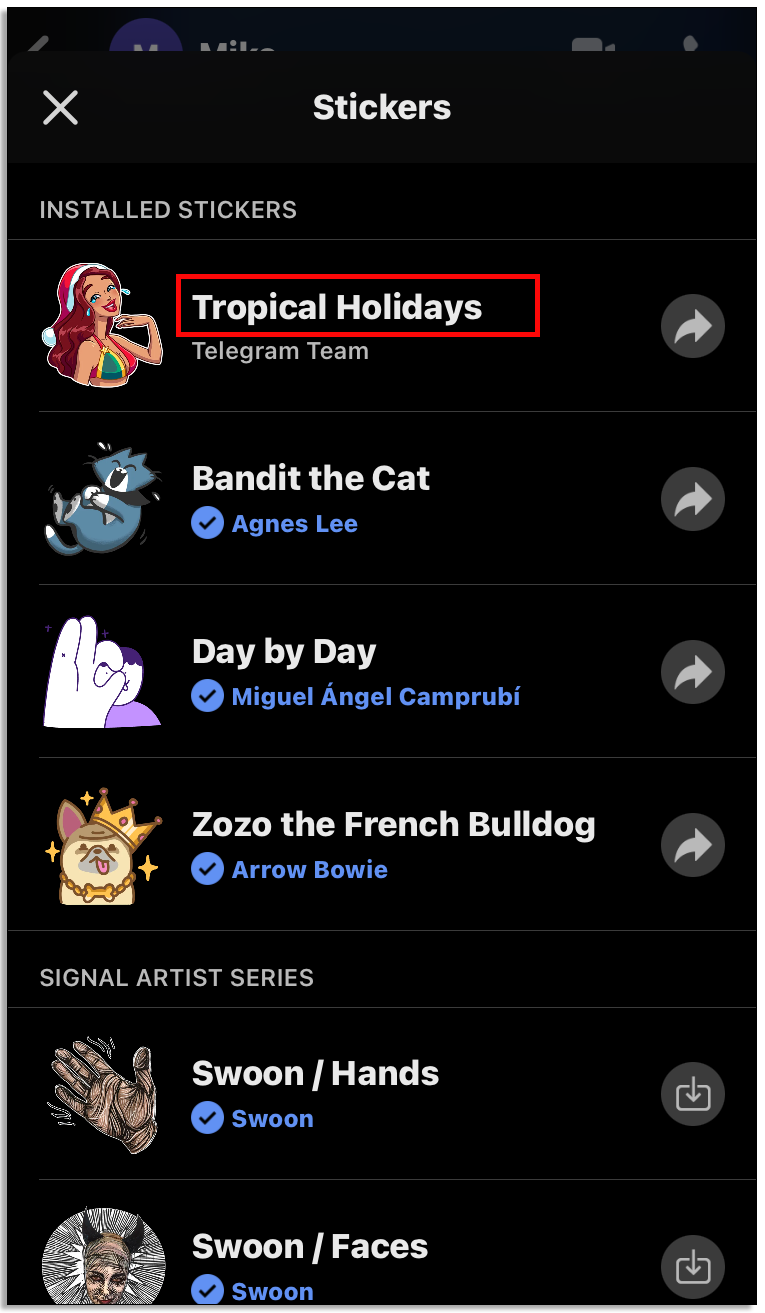Open the Bandit the Cat row
This screenshot has width=765, height=1313.
[310, 479]
